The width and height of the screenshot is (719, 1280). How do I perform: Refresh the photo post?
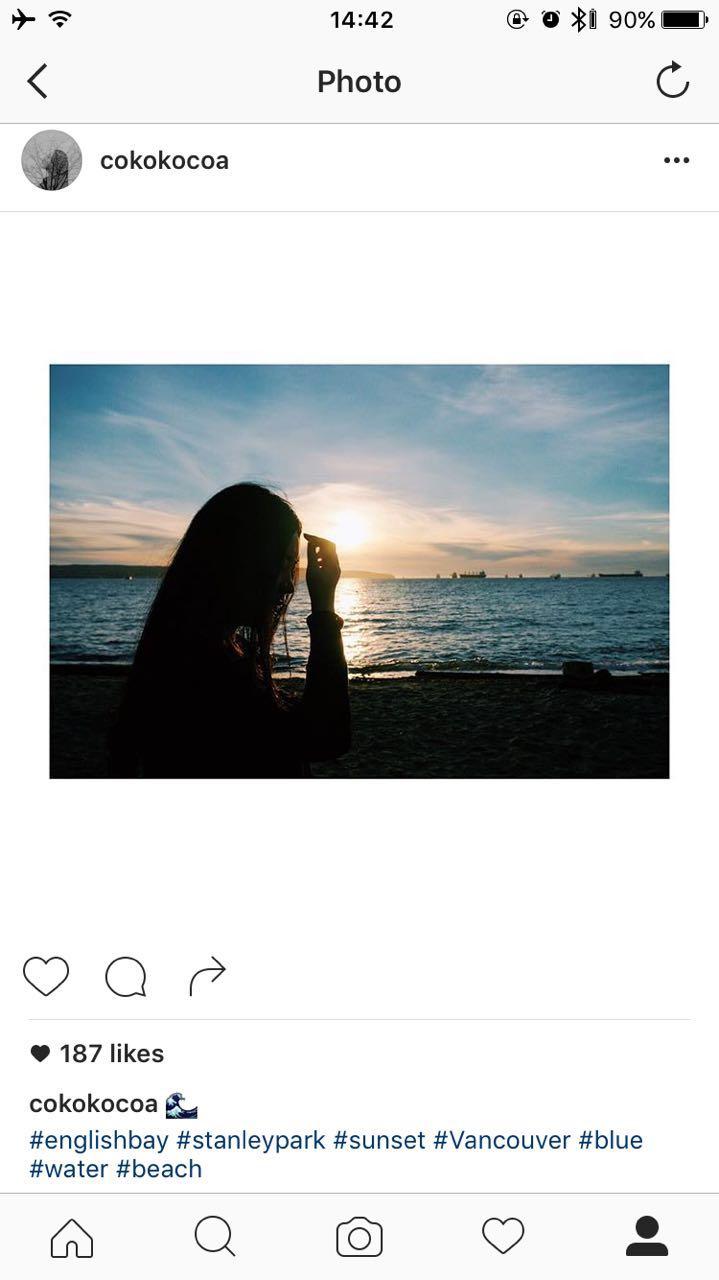tap(672, 81)
